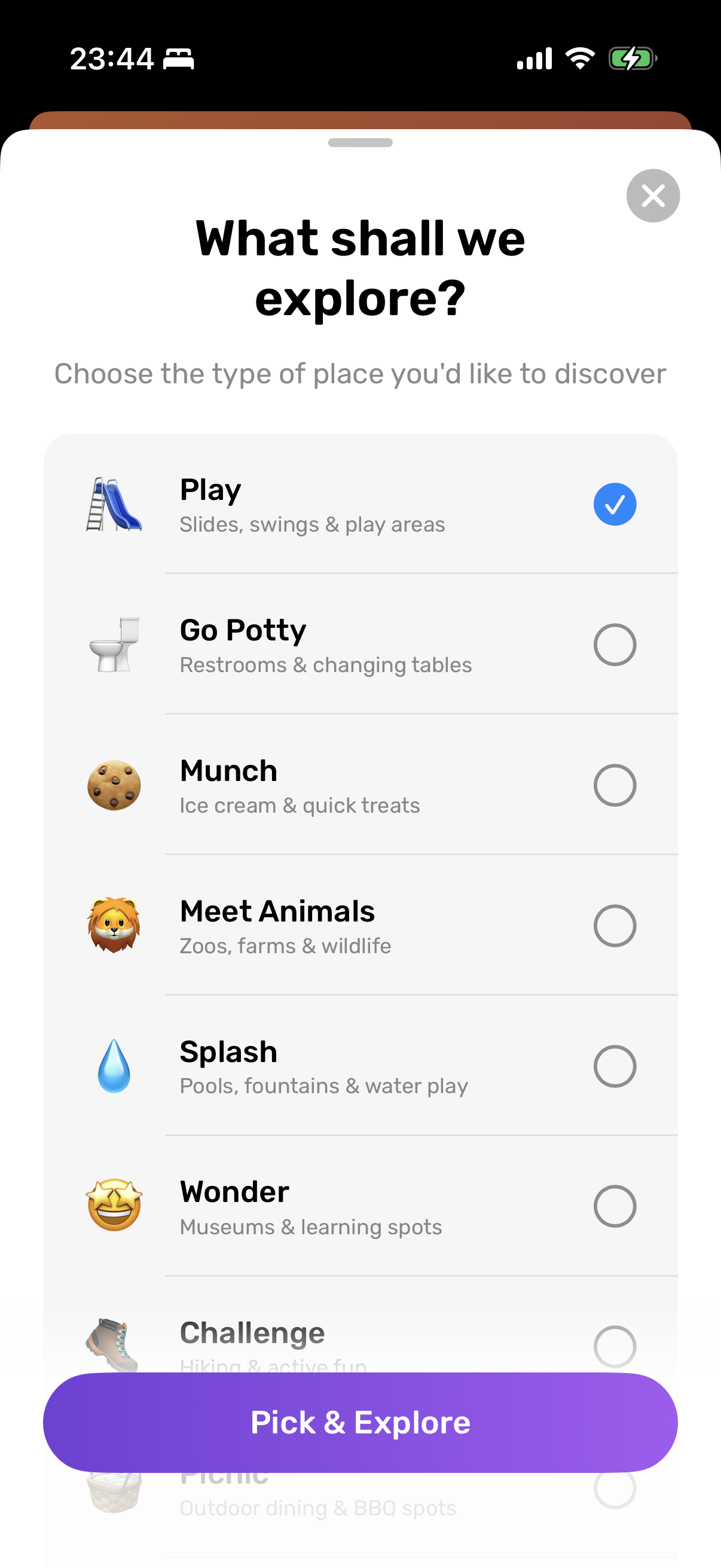Image resolution: width=721 pixels, height=1568 pixels.
Task: Pick the Meet Animals option
Action: pyautogui.click(x=615, y=926)
